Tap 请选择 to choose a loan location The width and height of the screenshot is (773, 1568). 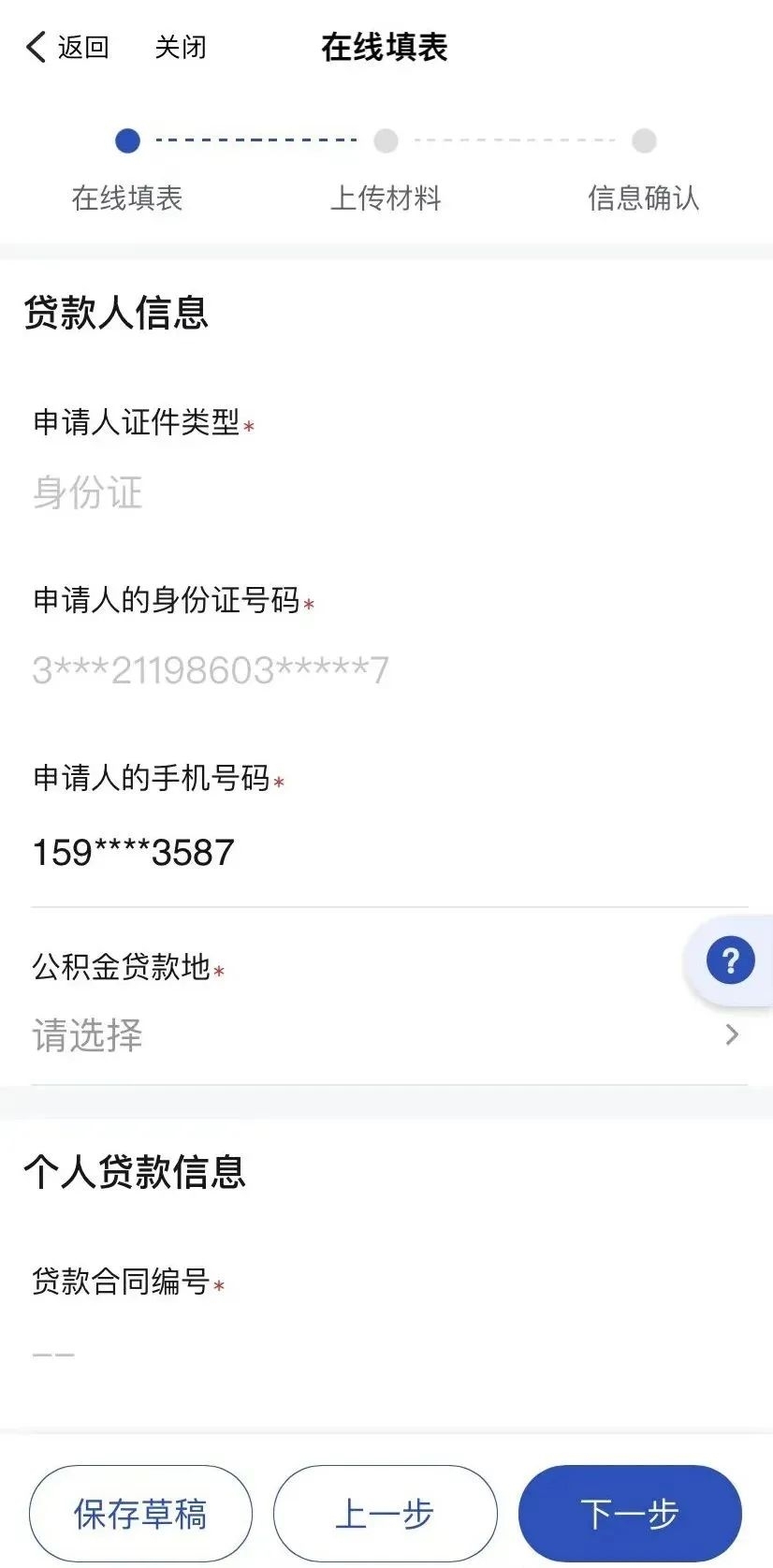click(88, 1034)
